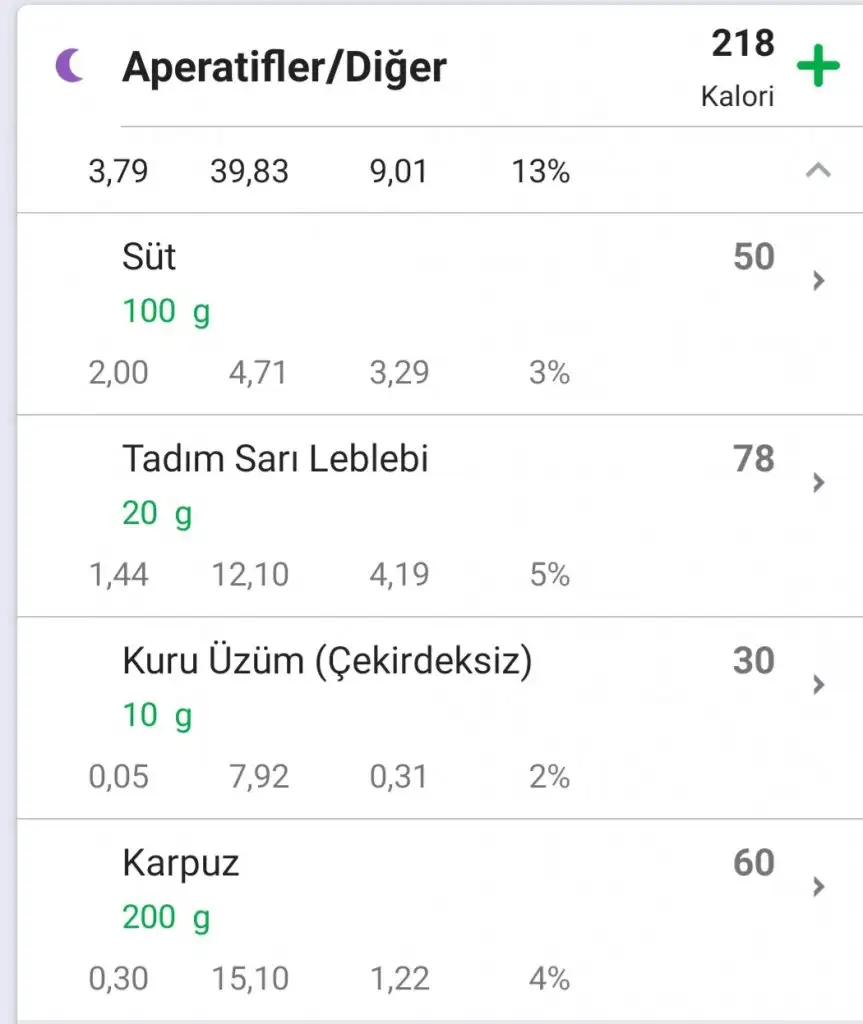Open the Kuru Üzüm (Çekirdeksiz) entry
863x1024 pixels.
click(818, 685)
